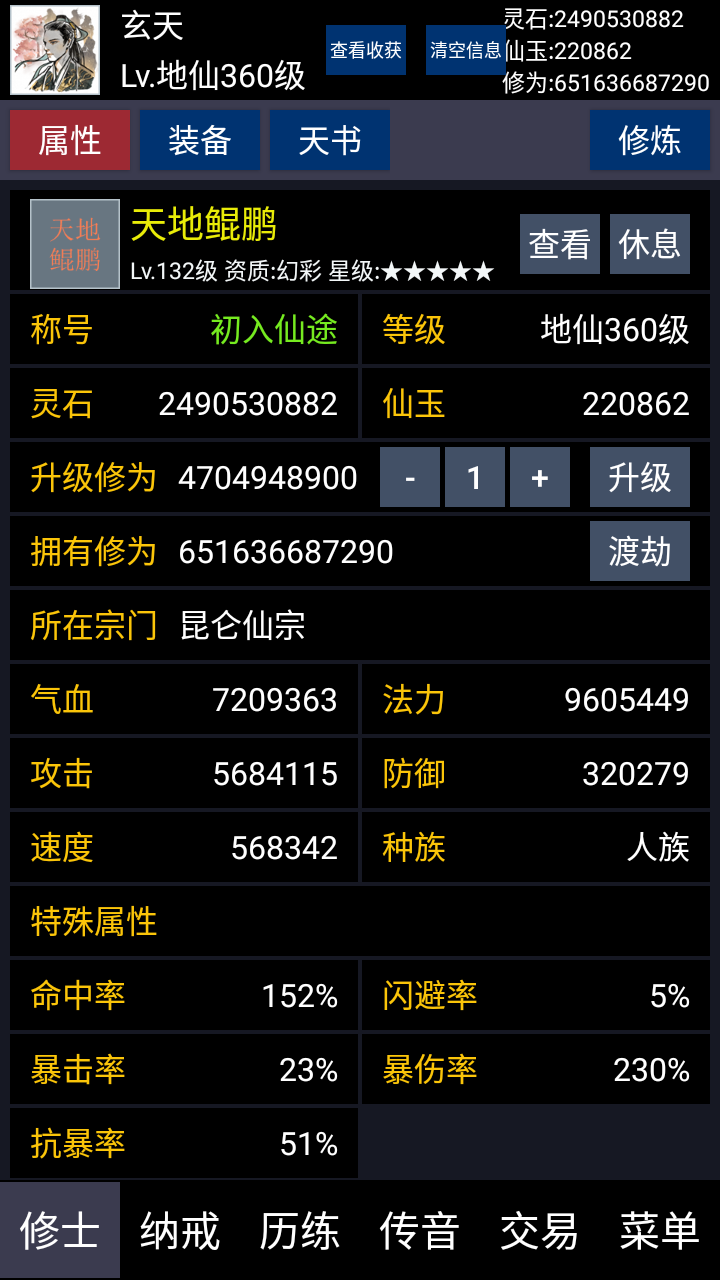Open the 修炼 cultivation tab

(650, 140)
